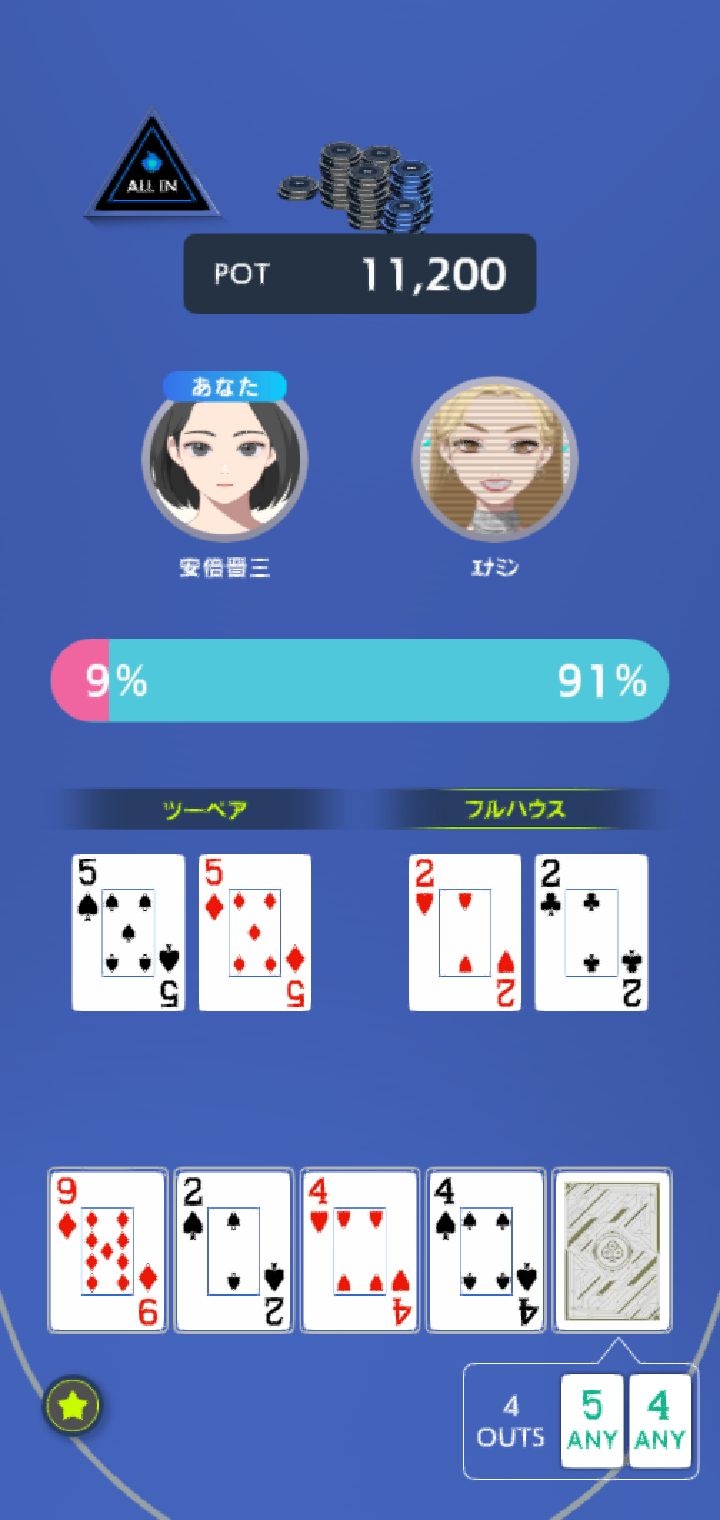720x1520 pixels.
Task: Tap the green star button
Action: click(72, 1408)
